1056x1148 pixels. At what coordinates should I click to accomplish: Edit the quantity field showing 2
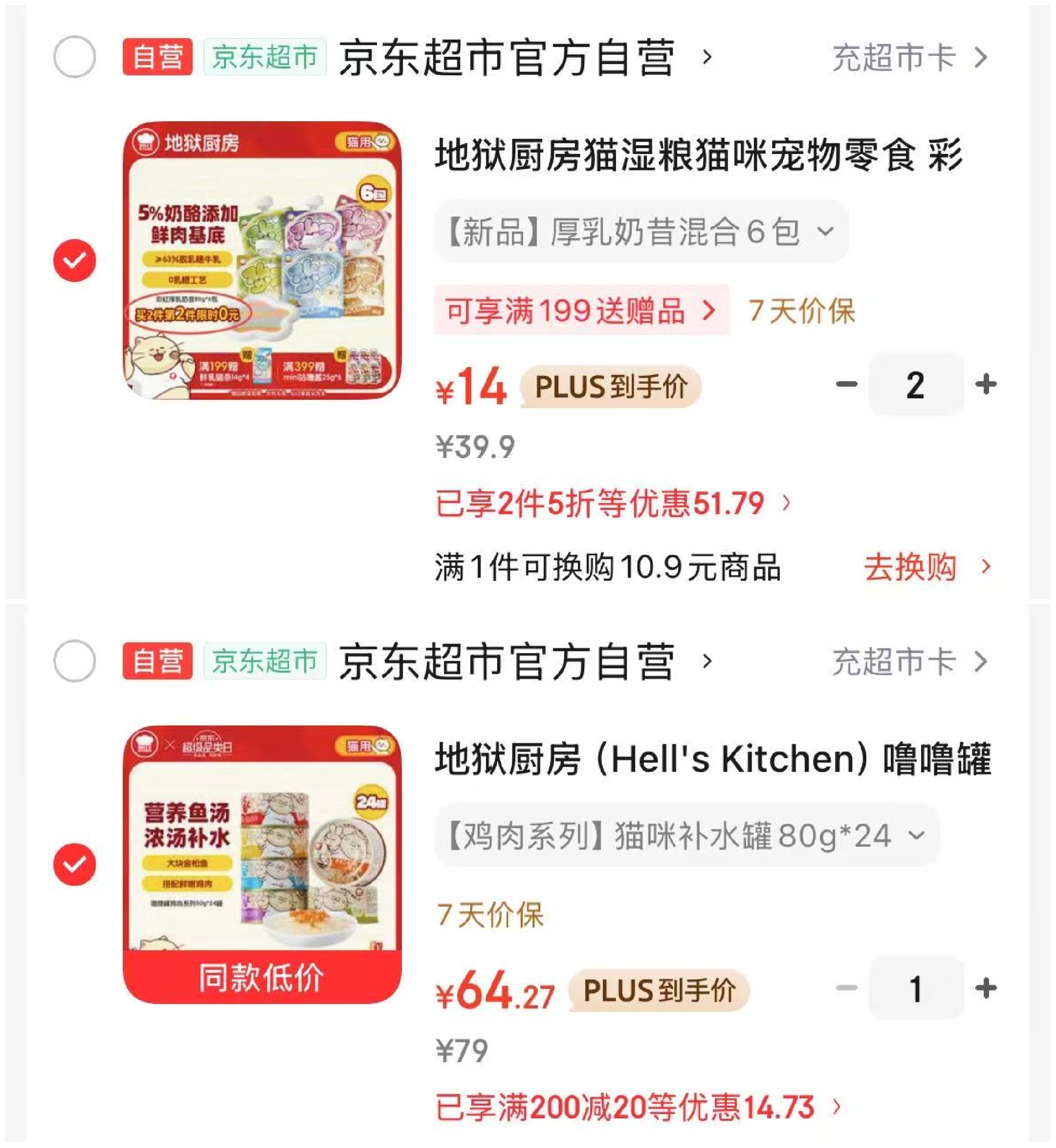(915, 385)
